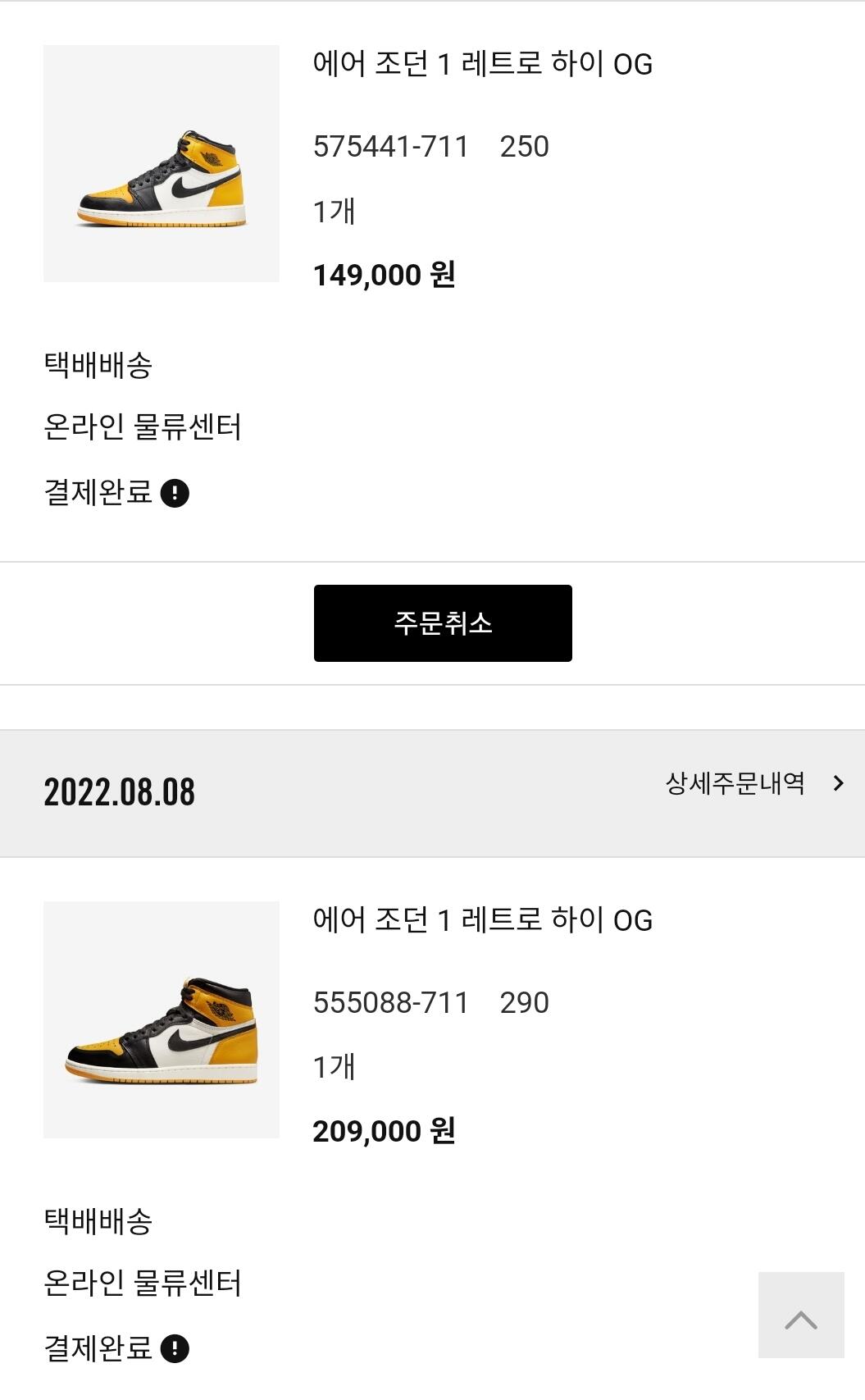This screenshot has height=1400, width=865.
Task: Open the 555088-711 Air Jordan product image
Action: 162,1019
